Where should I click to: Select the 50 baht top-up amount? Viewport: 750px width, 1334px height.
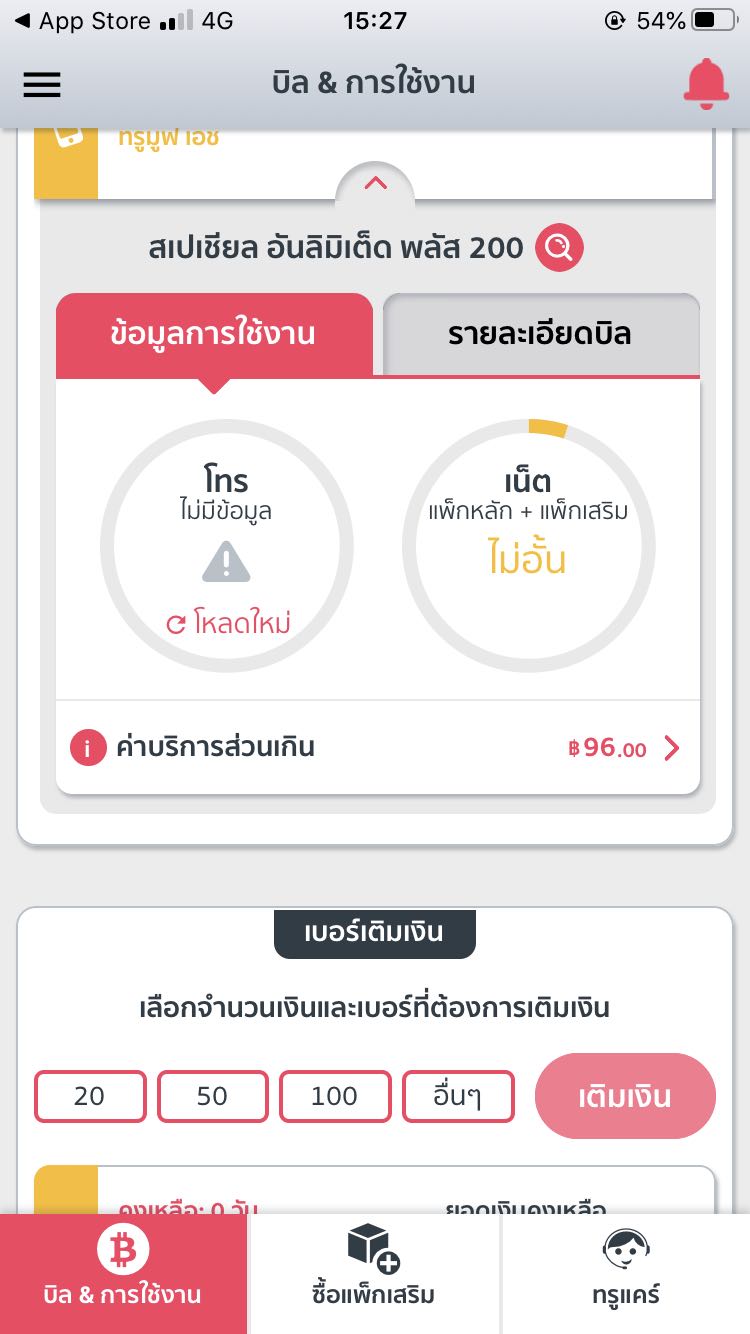213,1096
